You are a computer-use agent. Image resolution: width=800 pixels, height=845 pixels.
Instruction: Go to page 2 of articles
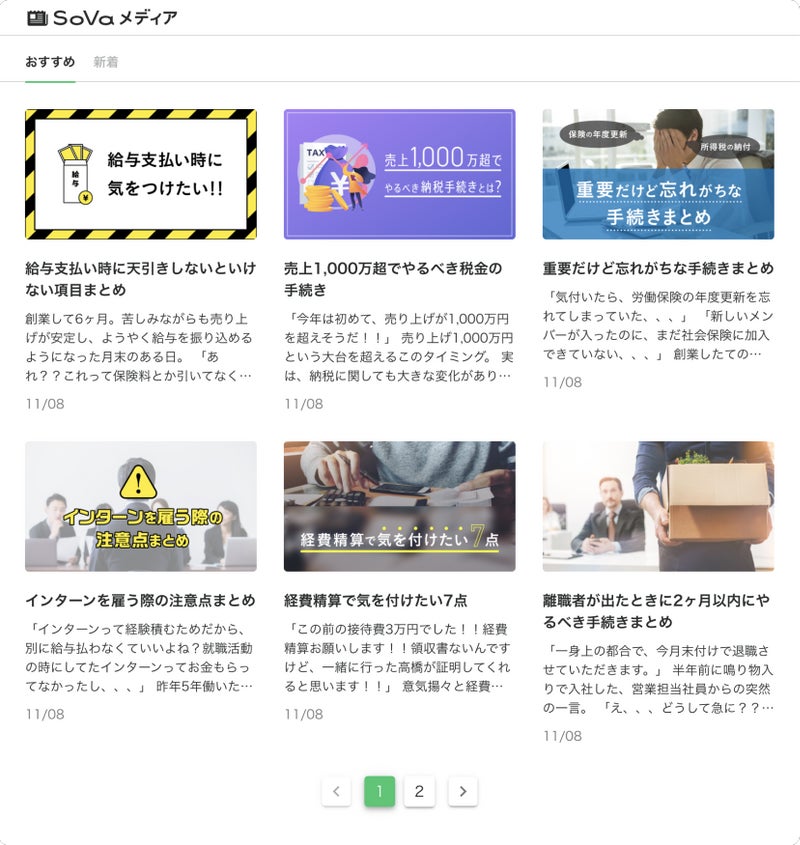point(419,791)
